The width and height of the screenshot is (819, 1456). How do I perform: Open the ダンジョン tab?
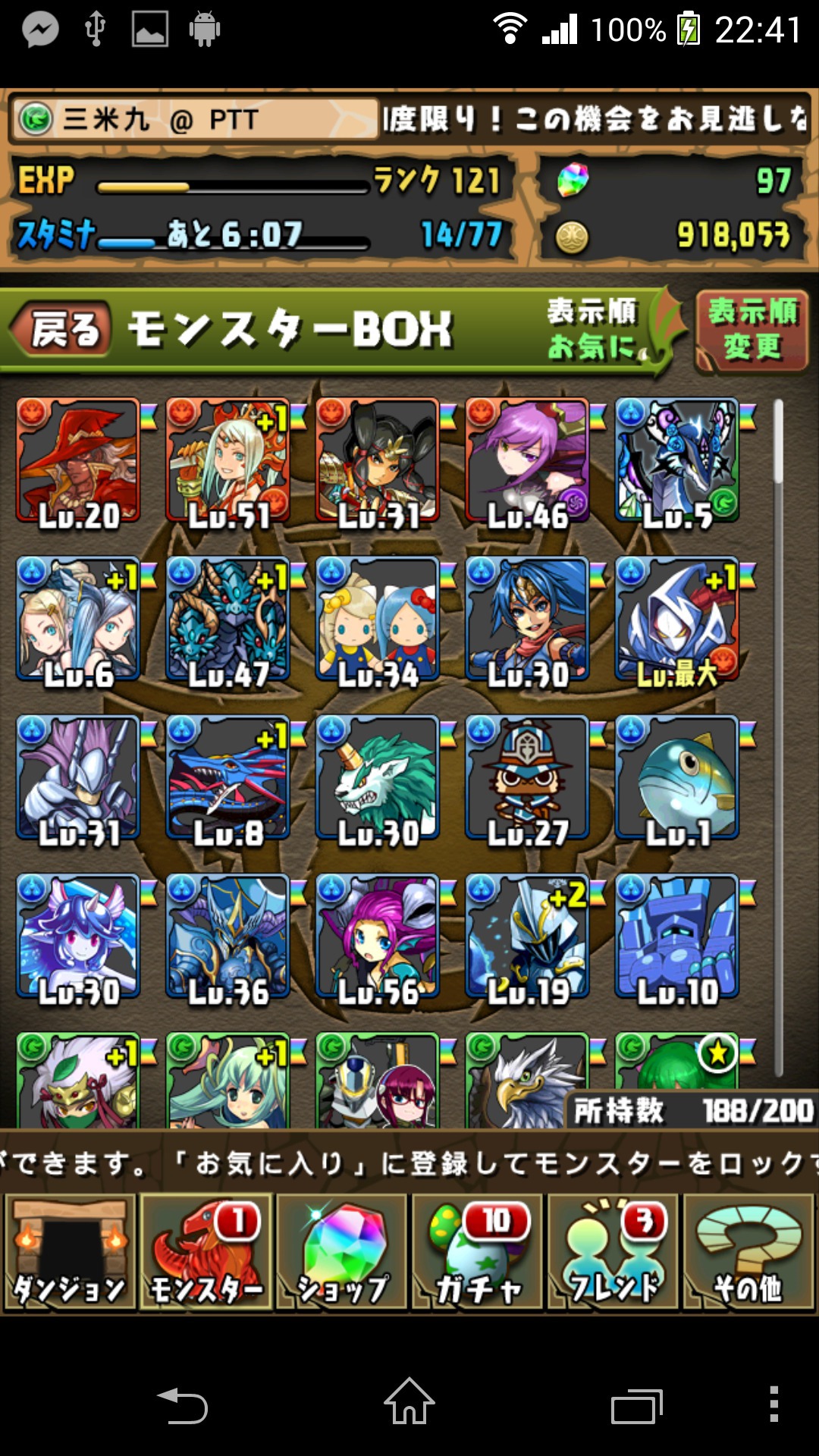[x=71, y=1252]
